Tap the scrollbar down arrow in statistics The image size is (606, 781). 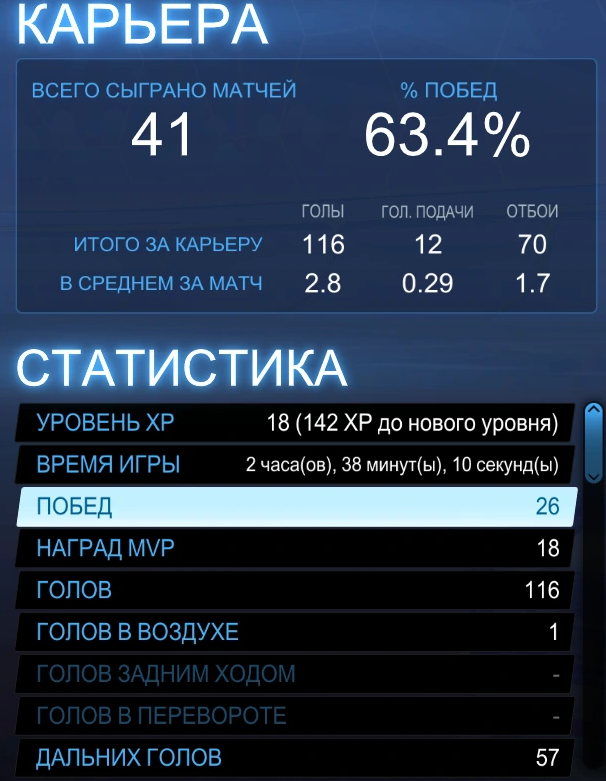coord(593,476)
